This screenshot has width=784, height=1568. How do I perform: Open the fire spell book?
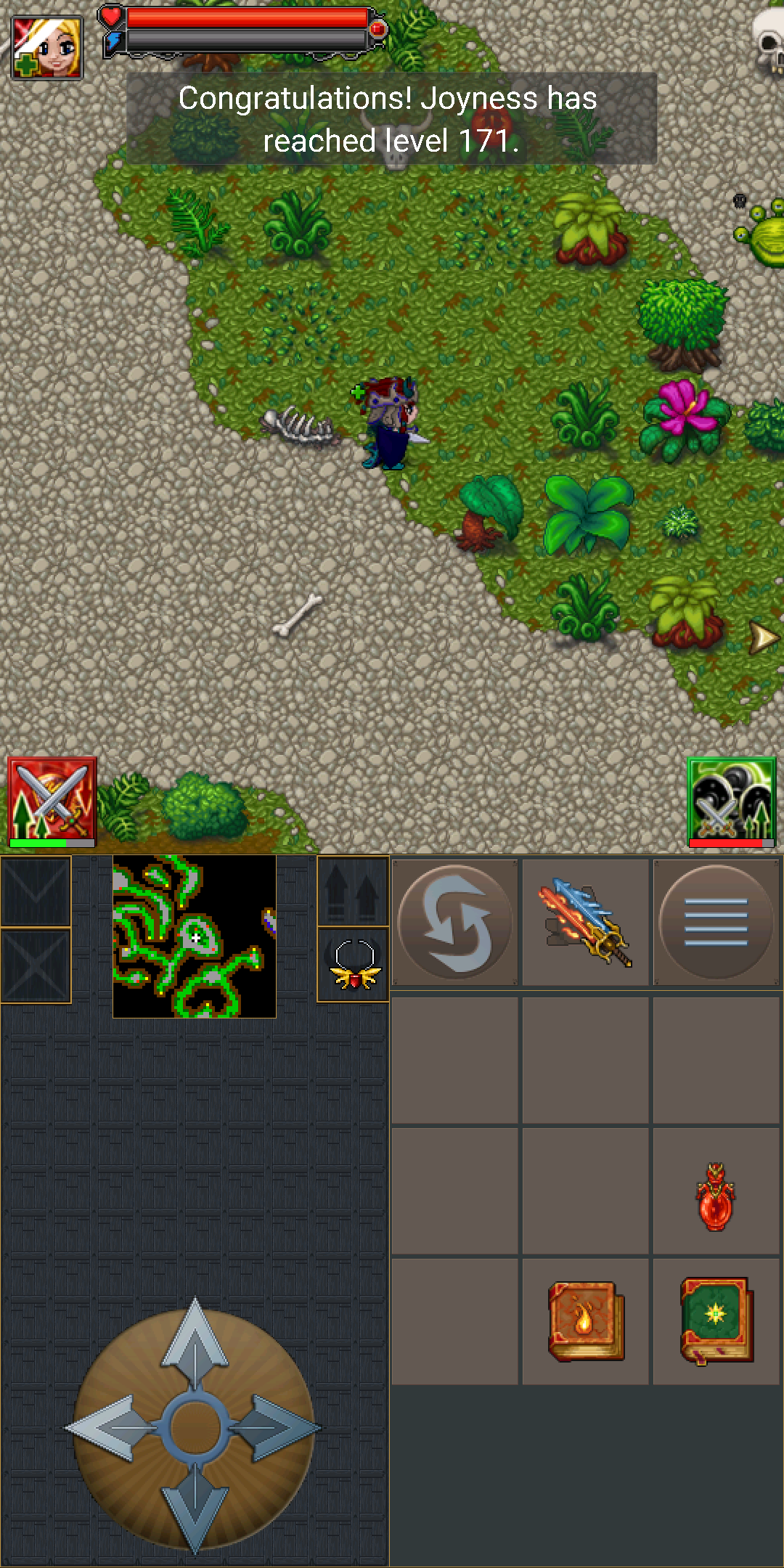click(585, 1321)
